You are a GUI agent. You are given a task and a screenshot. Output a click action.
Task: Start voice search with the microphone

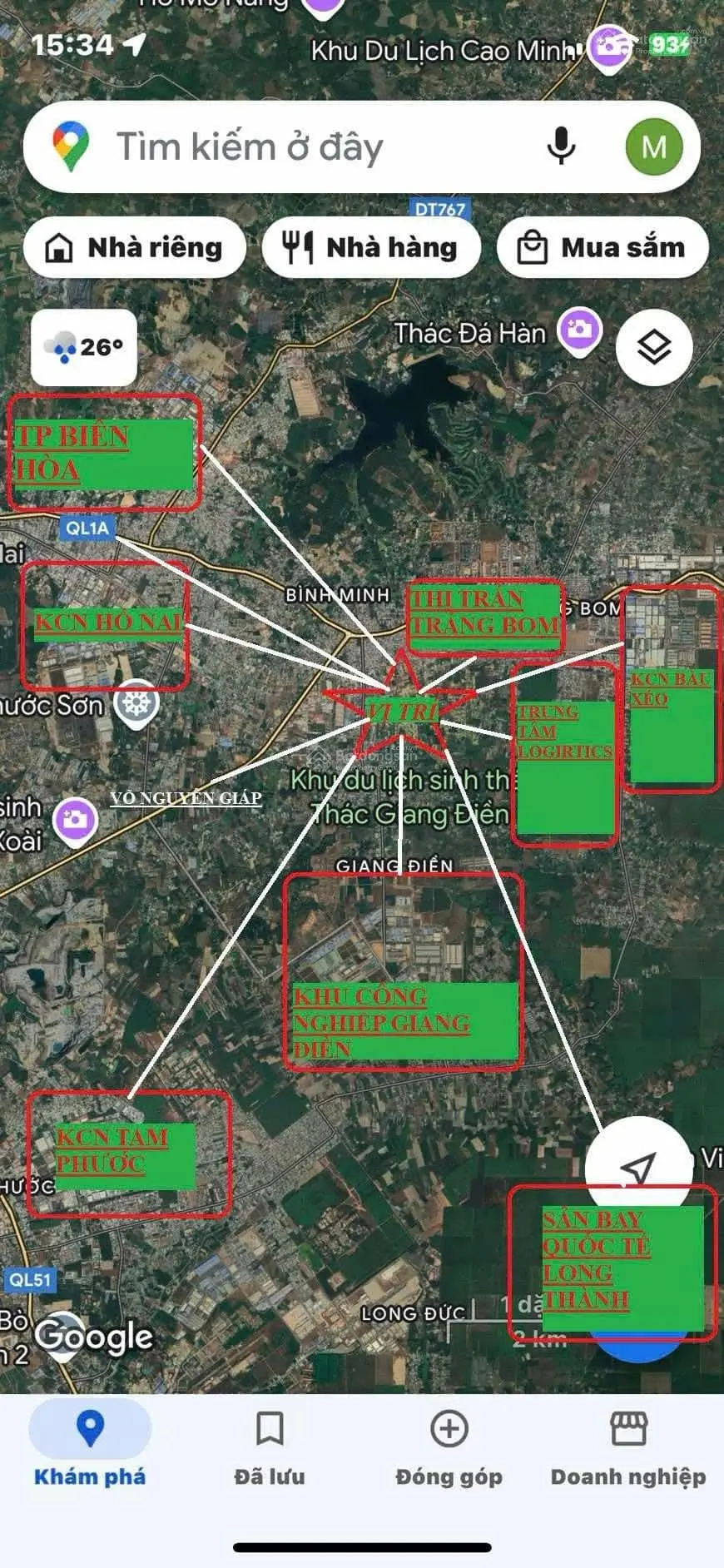[x=562, y=147]
